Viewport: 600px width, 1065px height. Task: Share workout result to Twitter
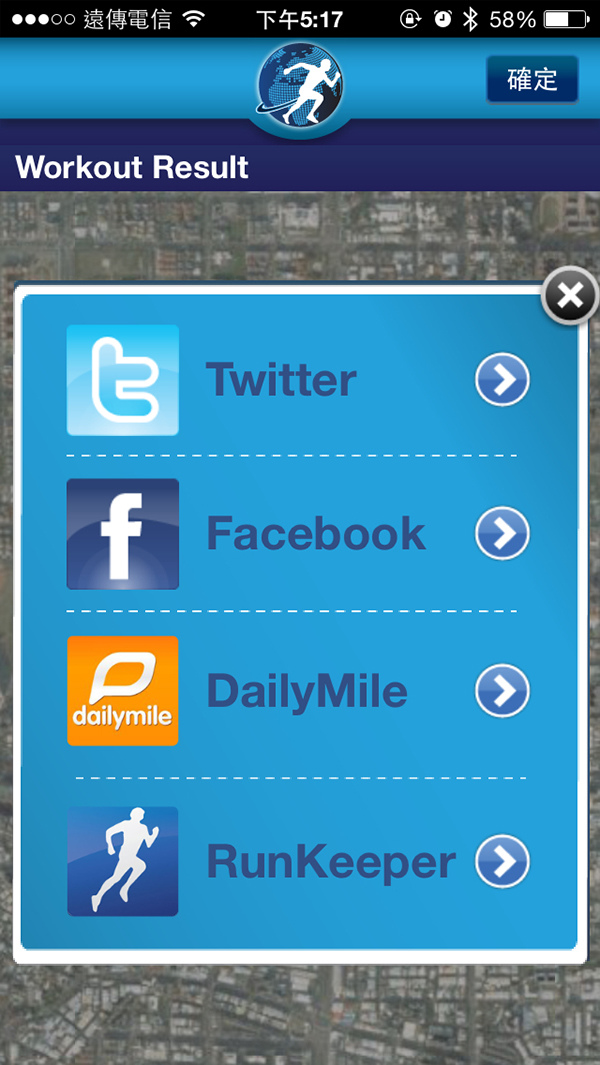500,381
